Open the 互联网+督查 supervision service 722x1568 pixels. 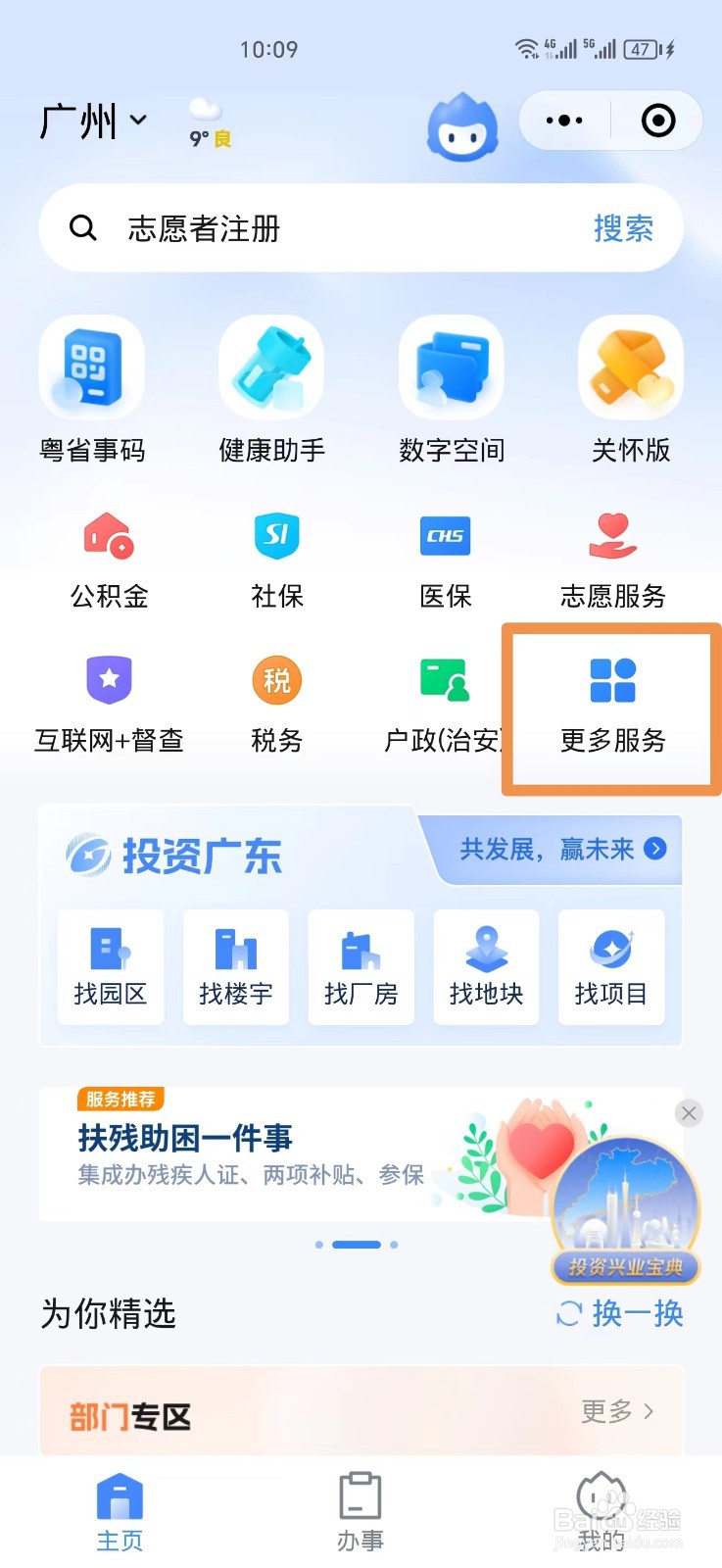click(108, 703)
